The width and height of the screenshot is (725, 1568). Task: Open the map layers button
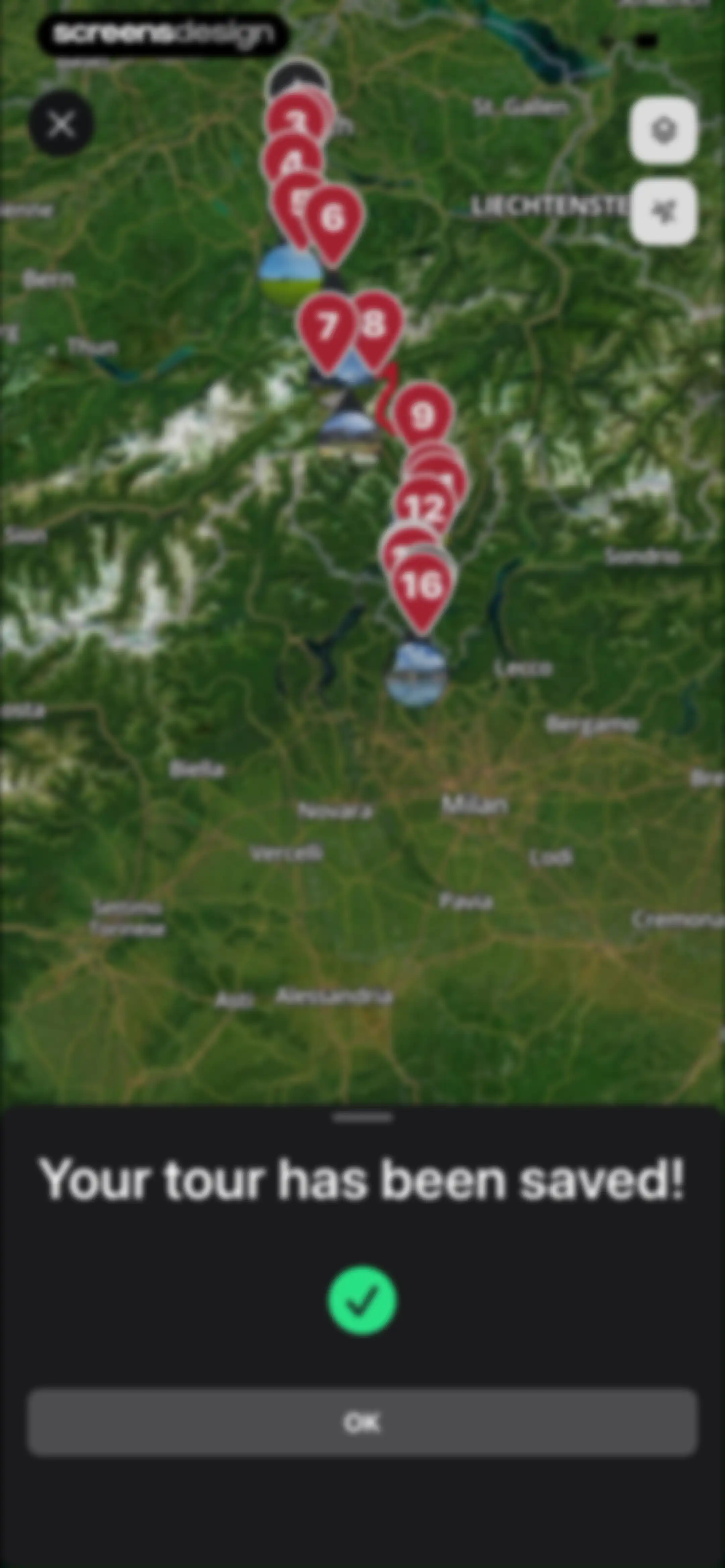(x=663, y=131)
